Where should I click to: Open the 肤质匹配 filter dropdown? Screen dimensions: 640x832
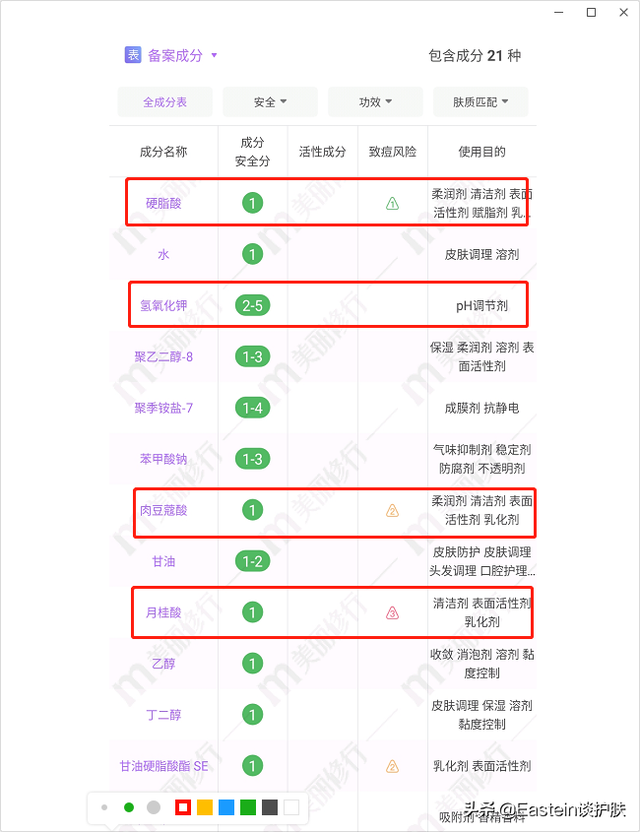click(x=480, y=102)
